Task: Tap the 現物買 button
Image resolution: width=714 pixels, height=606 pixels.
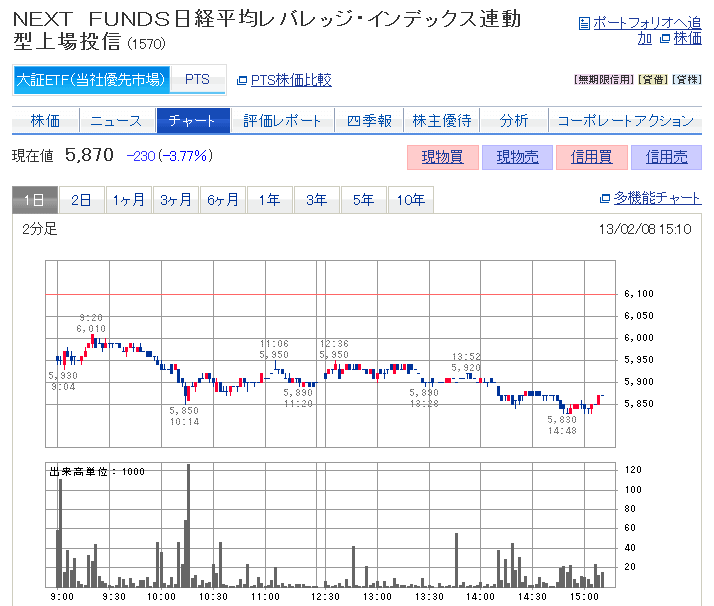Action: click(x=442, y=157)
